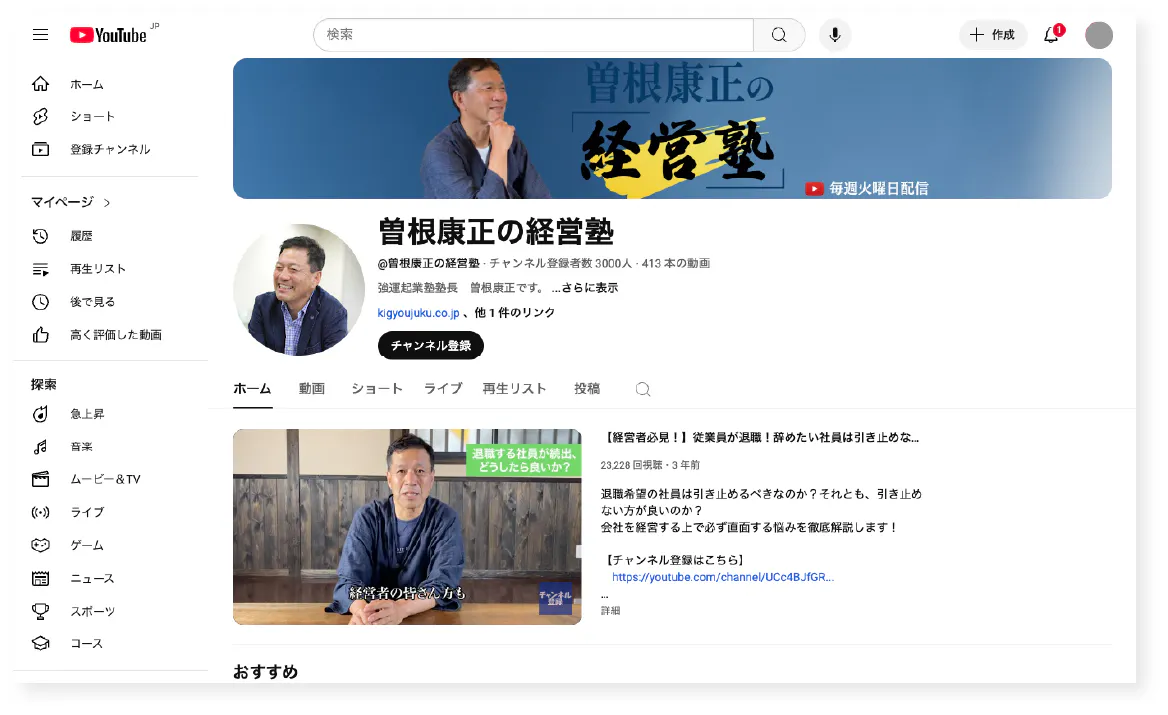Image resolution: width=1168 pixels, height=715 pixels.
Task: Subscribe with the チャンネル登録 button
Action: click(x=431, y=345)
